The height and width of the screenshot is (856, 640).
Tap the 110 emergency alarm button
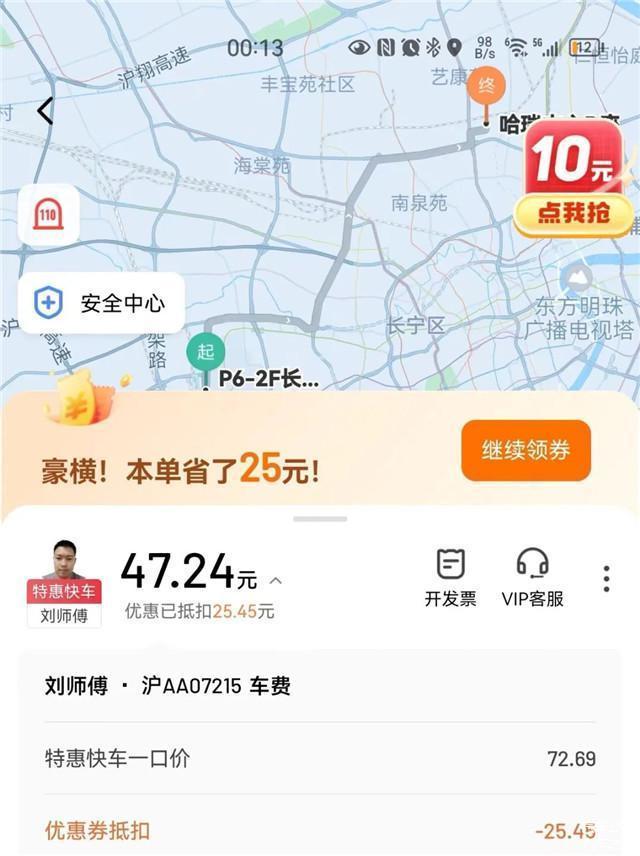click(48, 214)
